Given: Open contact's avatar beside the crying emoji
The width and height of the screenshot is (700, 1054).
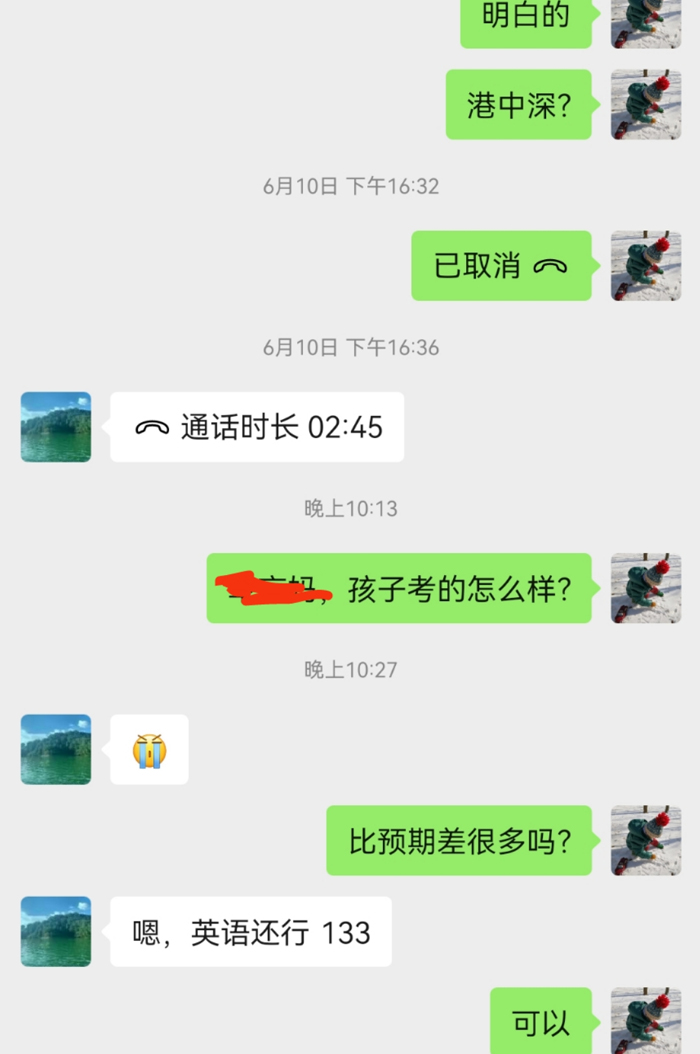Looking at the screenshot, I should [56, 749].
